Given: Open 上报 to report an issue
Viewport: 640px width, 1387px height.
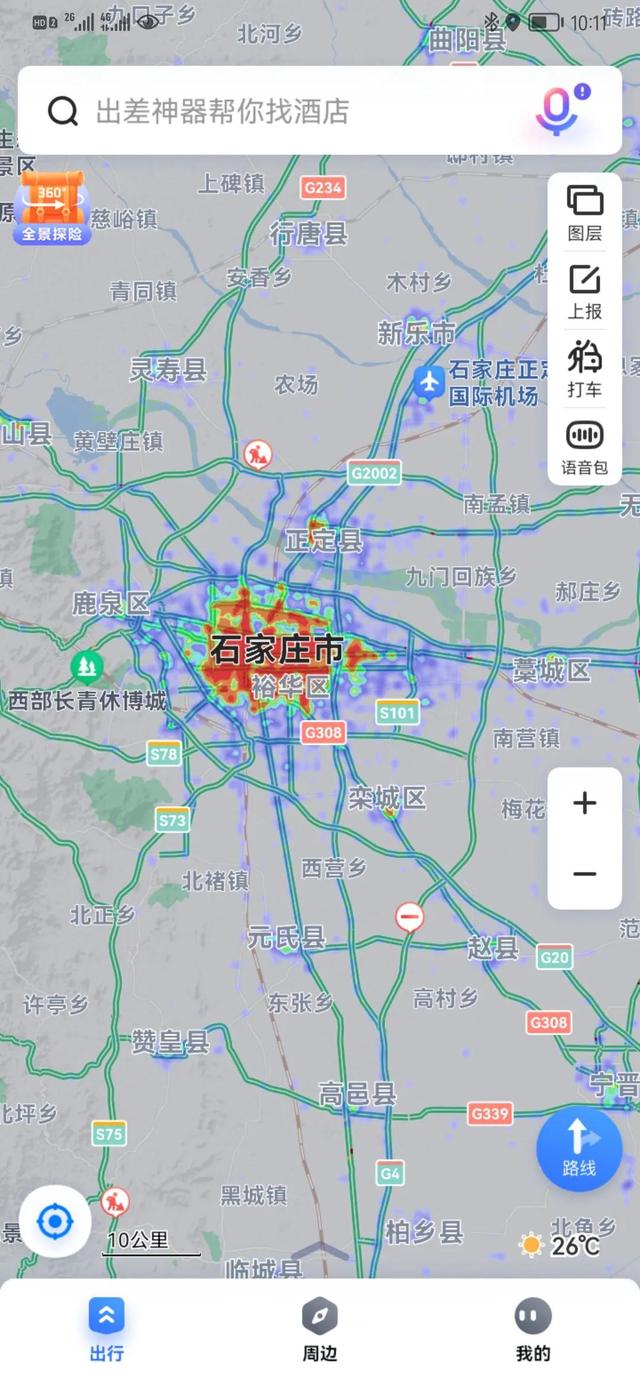Looking at the screenshot, I should [x=585, y=292].
